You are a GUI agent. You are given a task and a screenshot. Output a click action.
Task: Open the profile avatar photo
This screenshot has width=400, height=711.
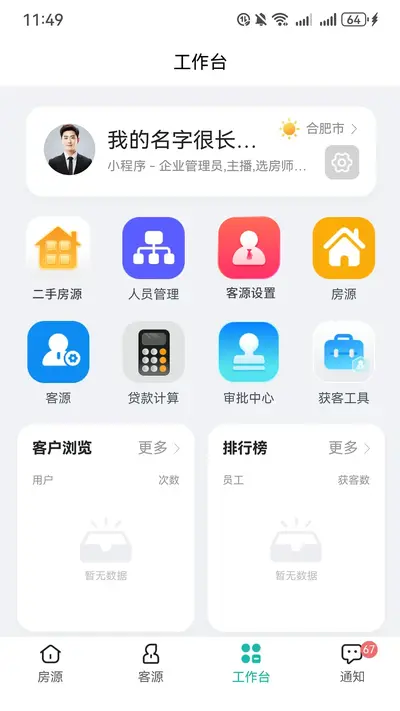pos(69,149)
